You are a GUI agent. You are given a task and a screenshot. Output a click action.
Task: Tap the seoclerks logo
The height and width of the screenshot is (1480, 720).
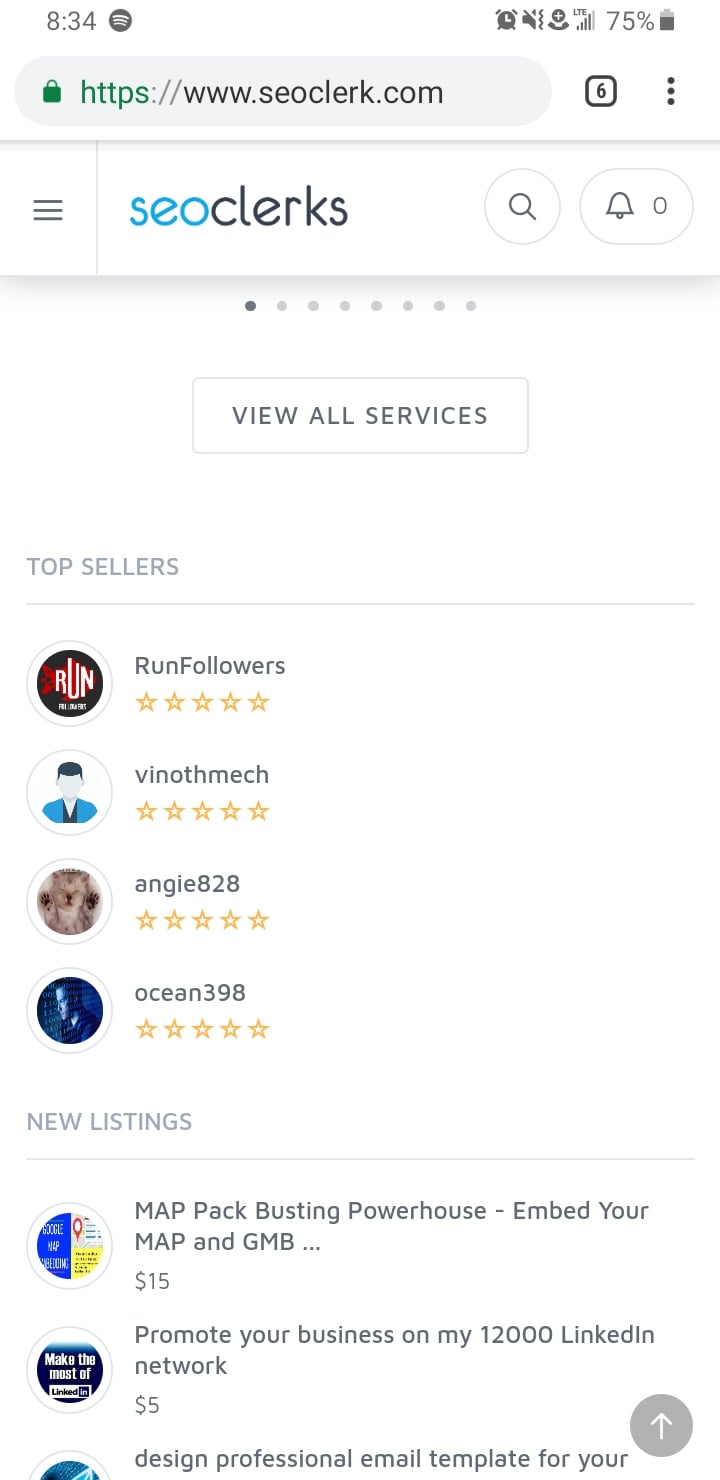238,208
